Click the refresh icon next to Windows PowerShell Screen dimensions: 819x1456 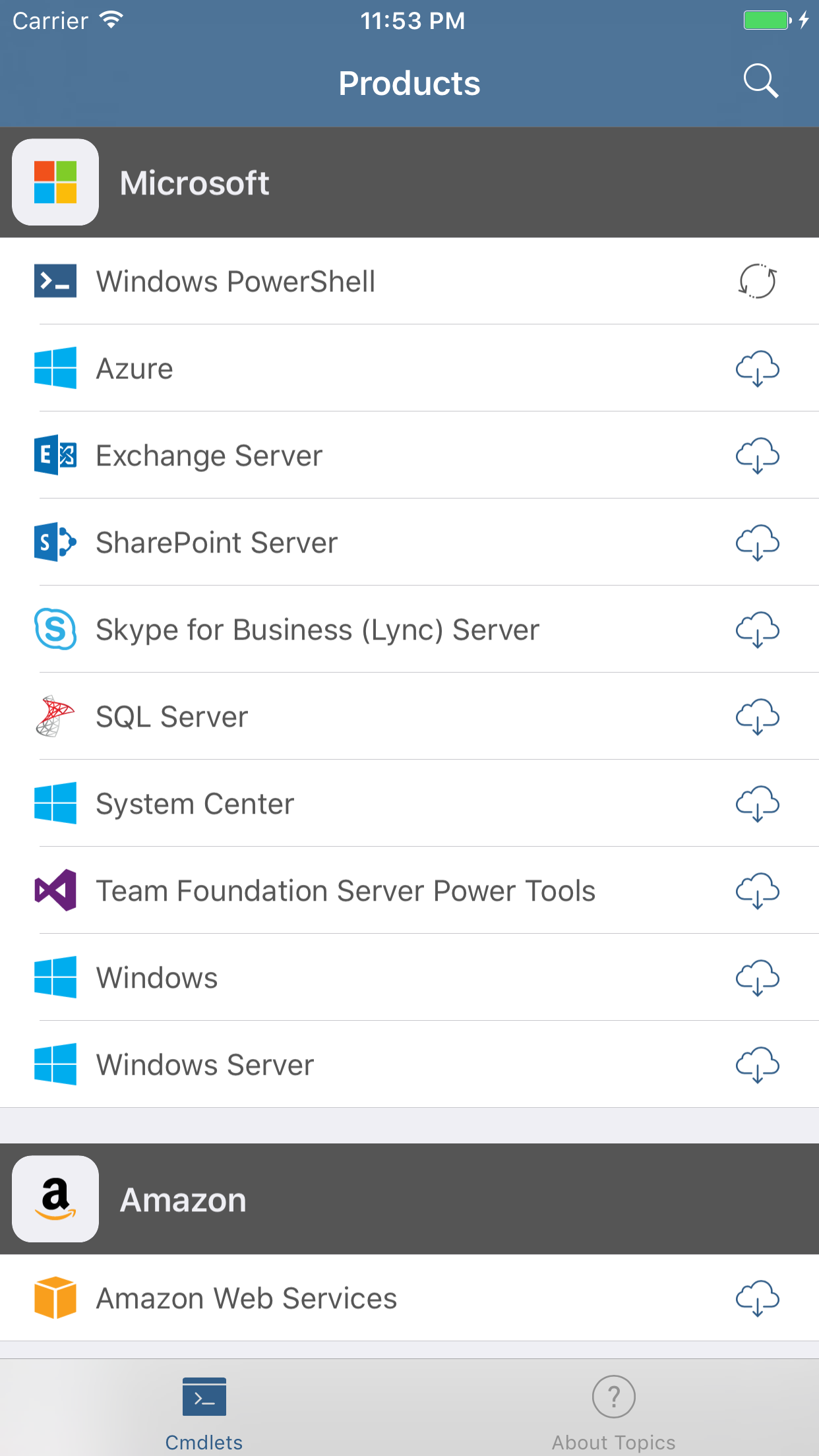[x=757, y=281]
